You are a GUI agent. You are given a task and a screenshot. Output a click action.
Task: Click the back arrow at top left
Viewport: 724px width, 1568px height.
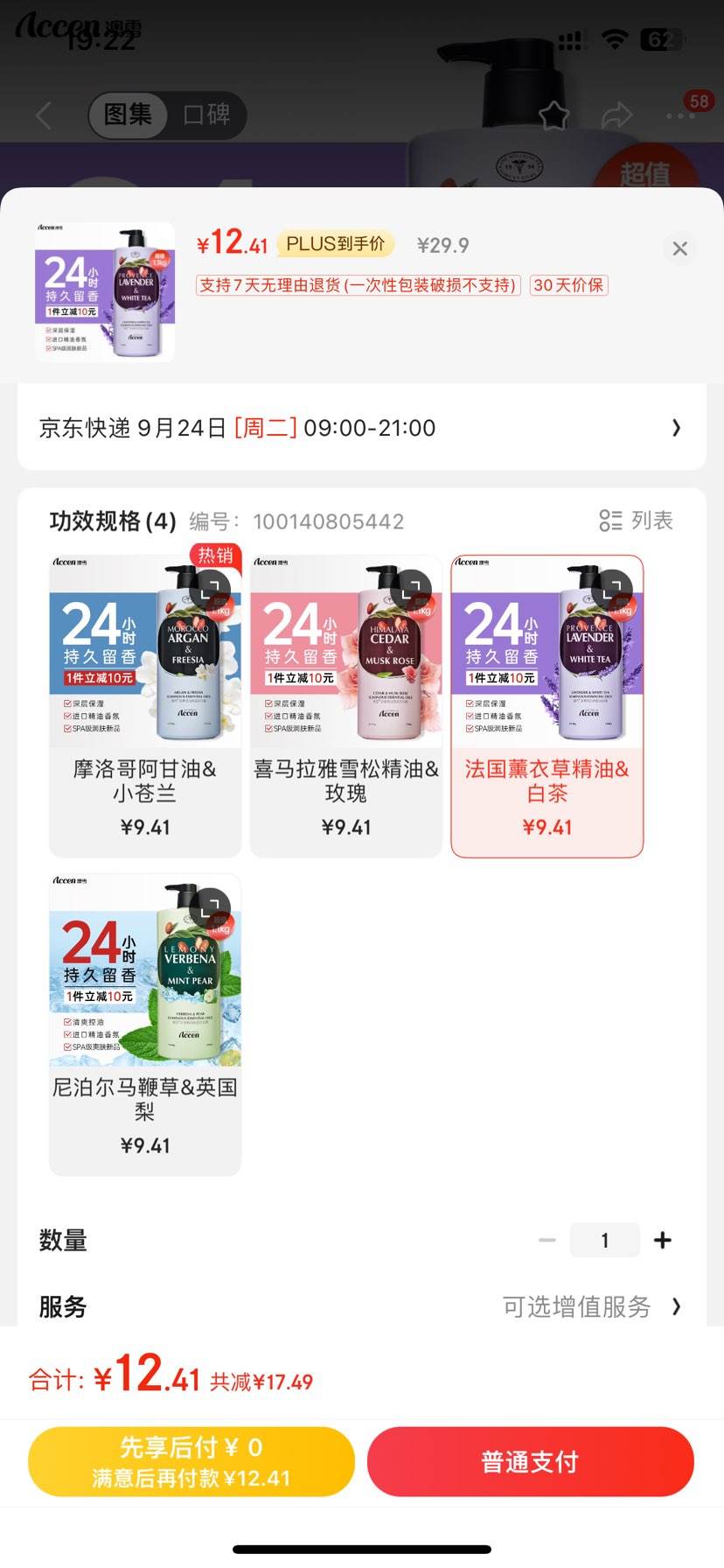44,115
